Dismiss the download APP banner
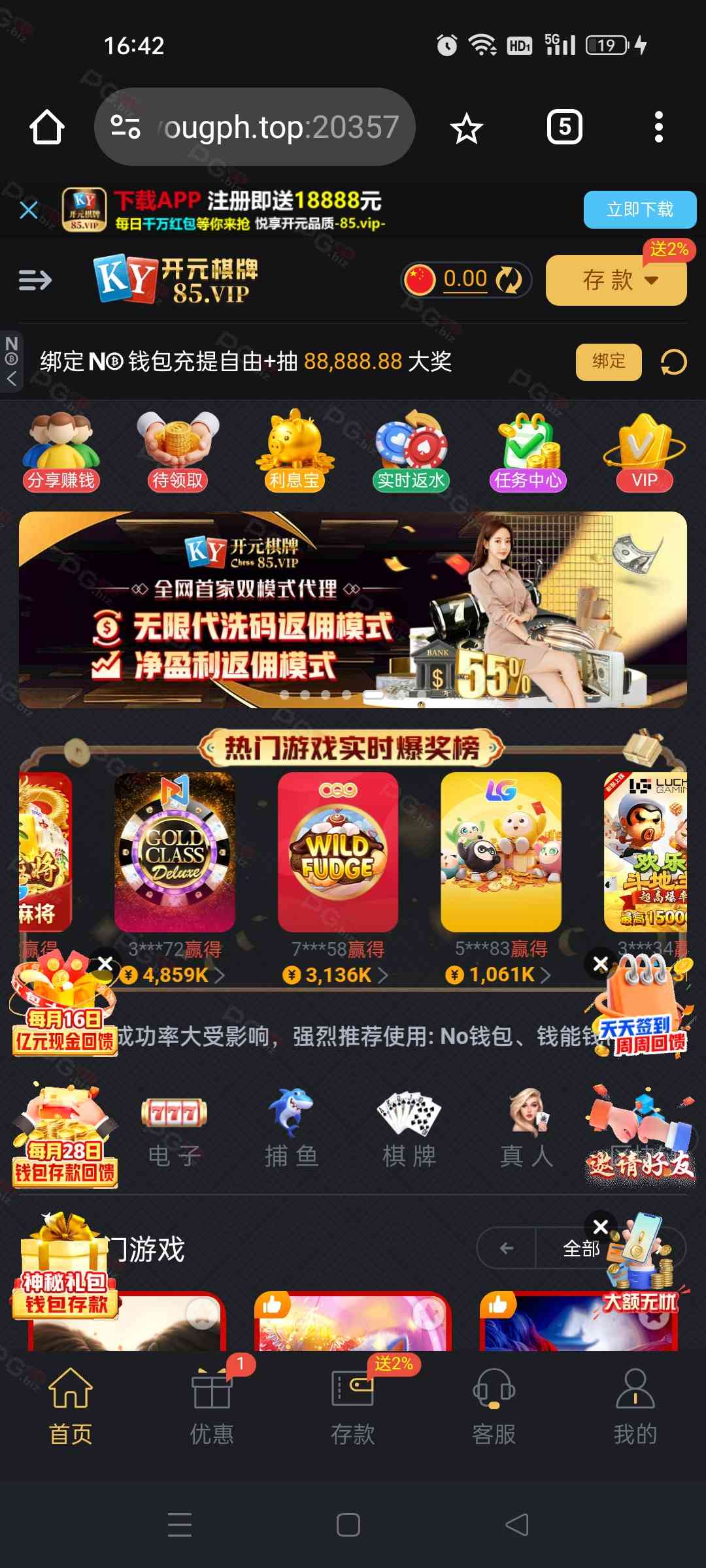706x1568 pixels. point(29,210)
